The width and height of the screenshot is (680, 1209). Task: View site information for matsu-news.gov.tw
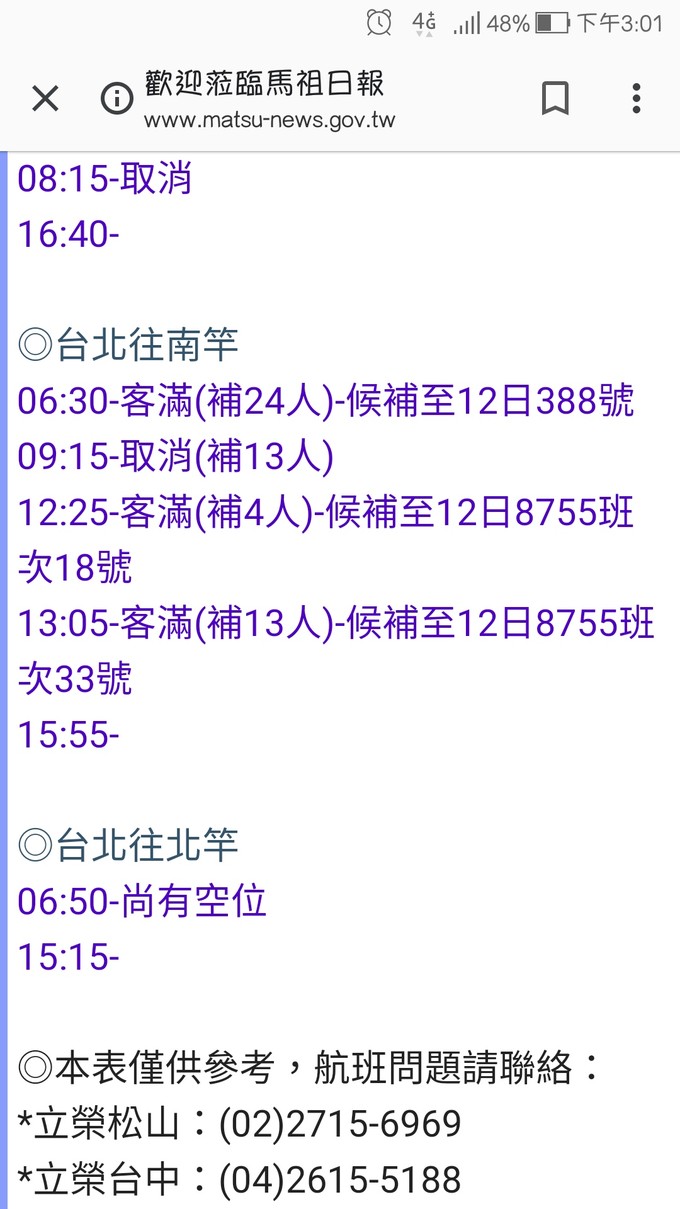point(117,99)
